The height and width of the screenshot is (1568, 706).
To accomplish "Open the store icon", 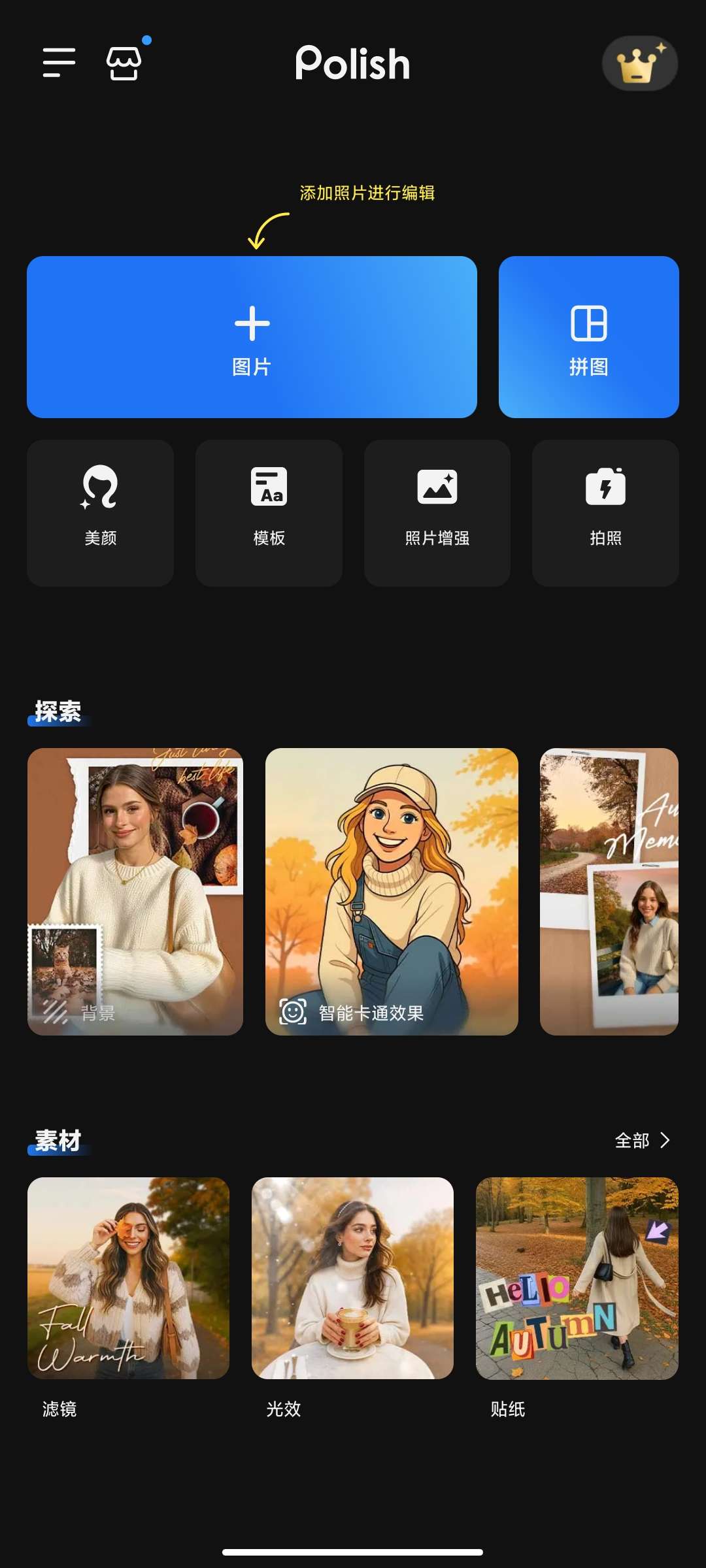I will [x=124, y=63].
